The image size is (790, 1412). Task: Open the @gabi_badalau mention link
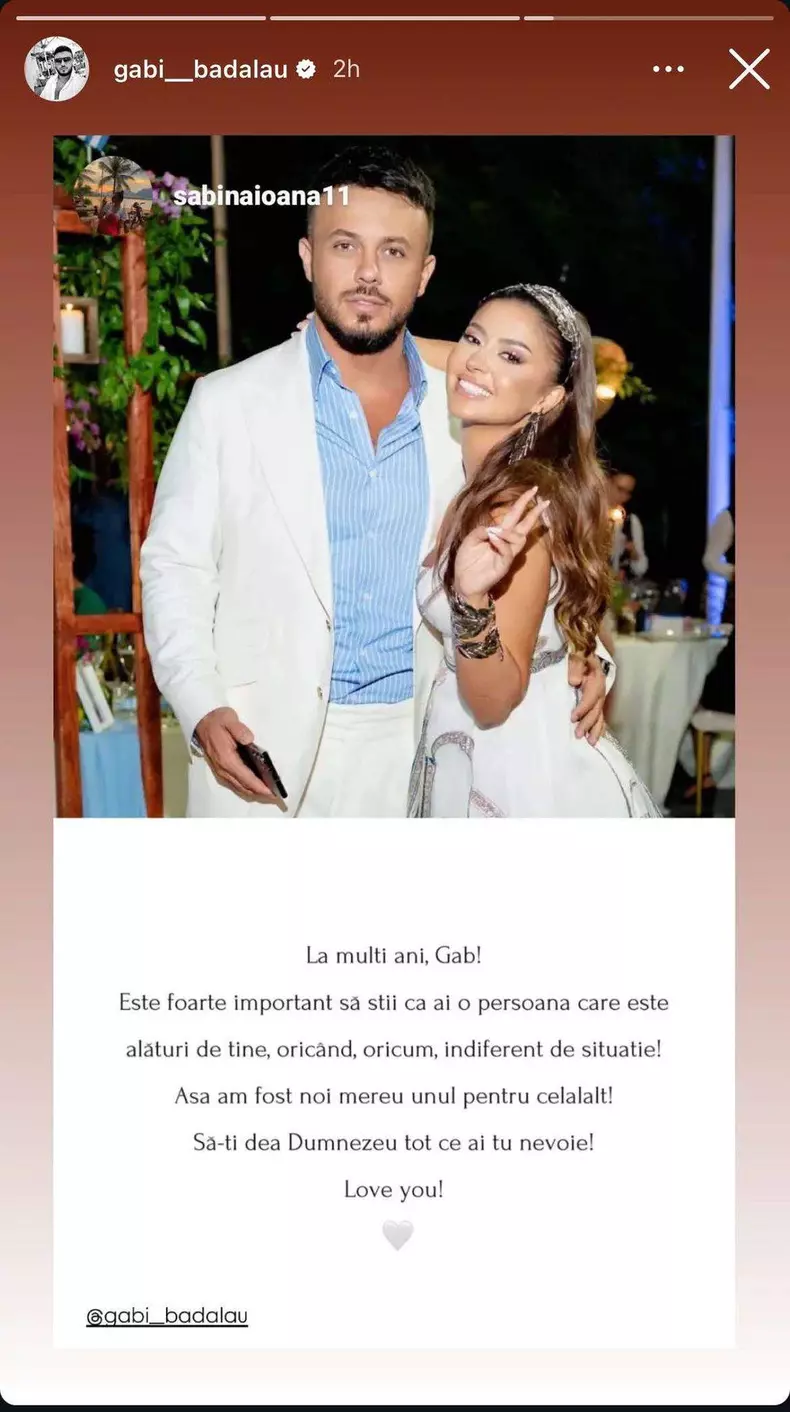click(x=167, y=1316)
